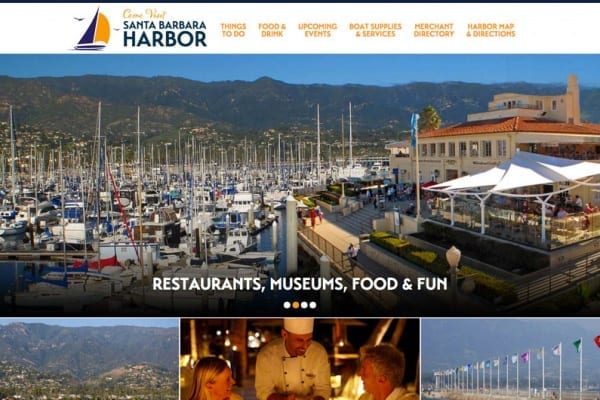Open the Food & Drink section
This screenshot has width=600, height=400.
click(x=272, y=30)
